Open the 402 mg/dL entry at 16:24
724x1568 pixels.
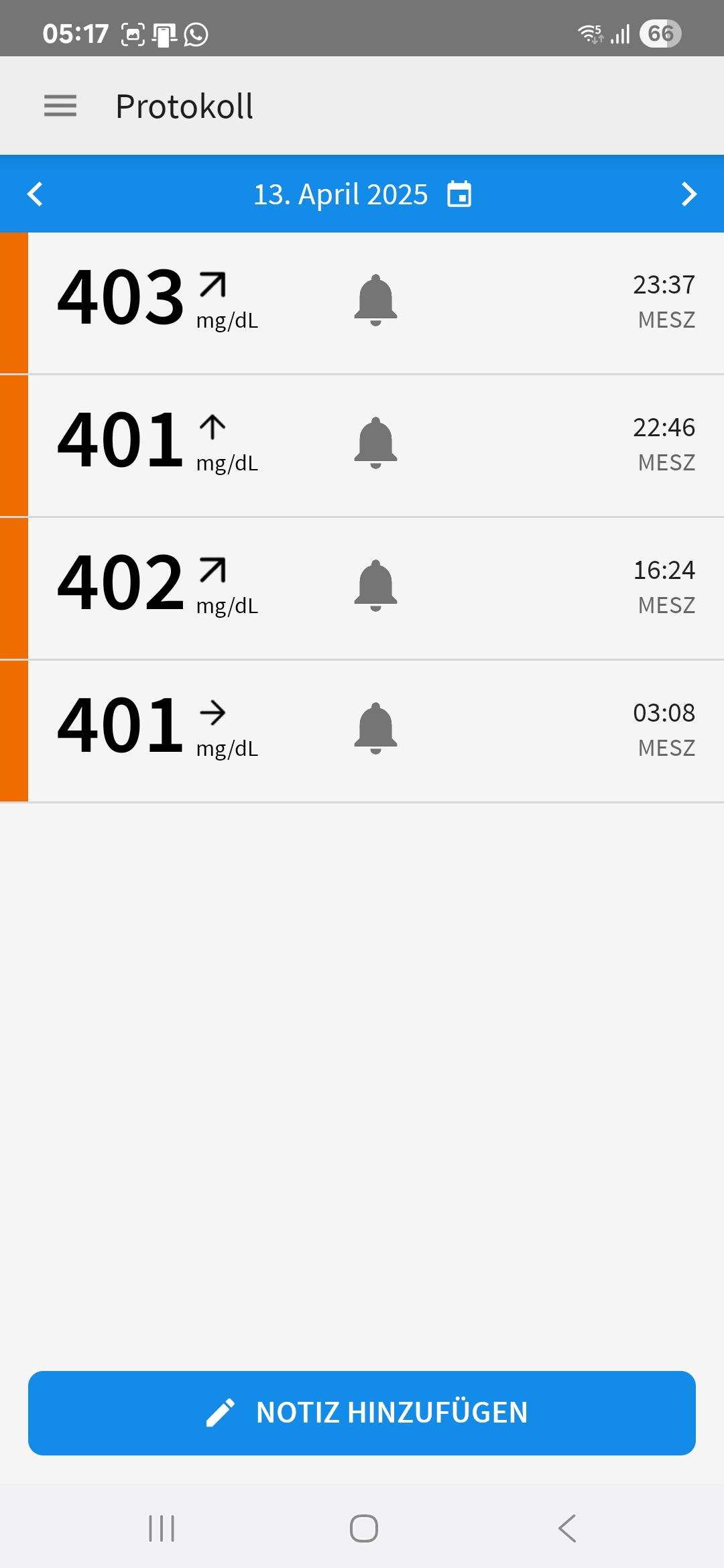(362, 588)
